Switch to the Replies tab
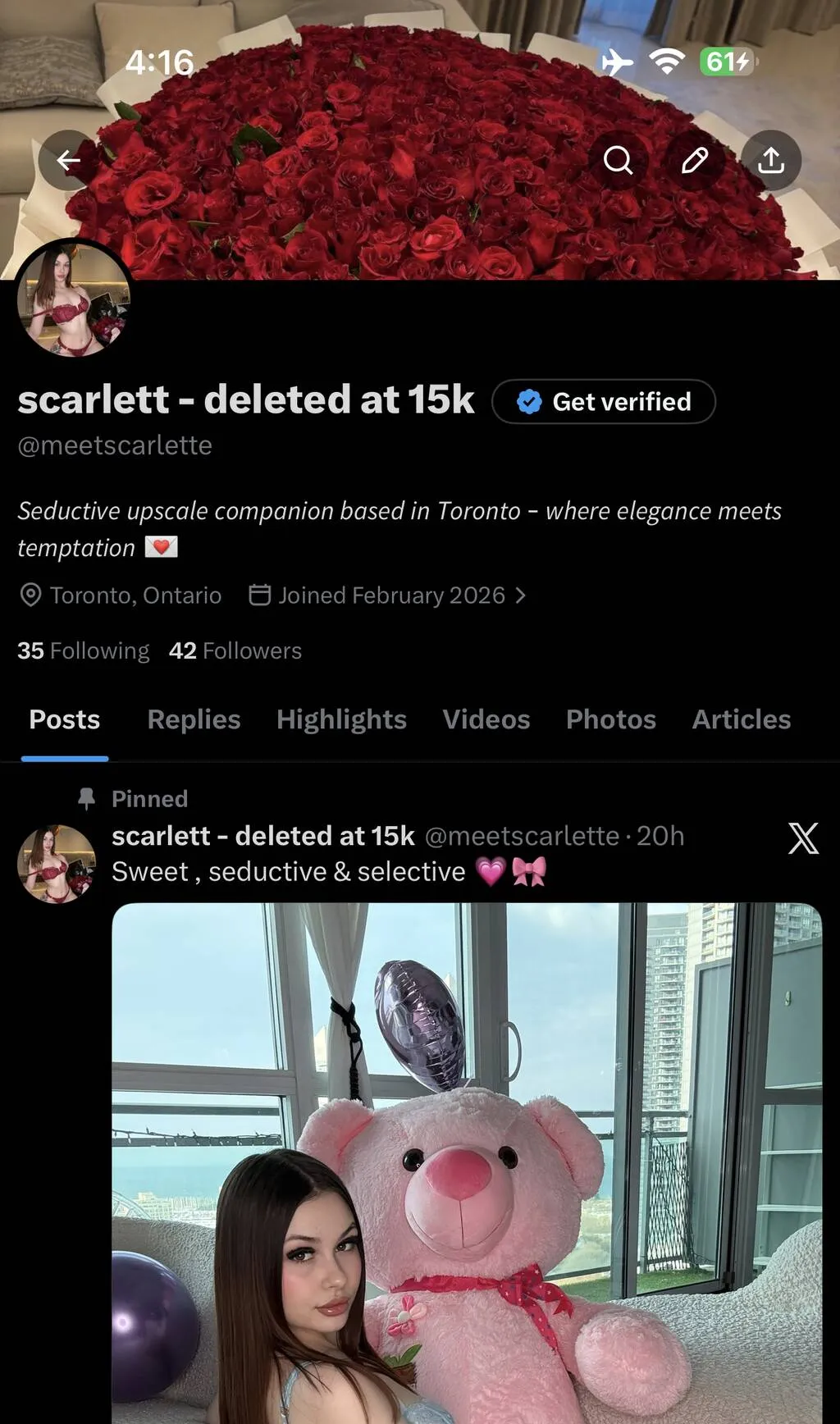Image resolution: width=840 pixels, height=1424 pixels. [194, 719]
